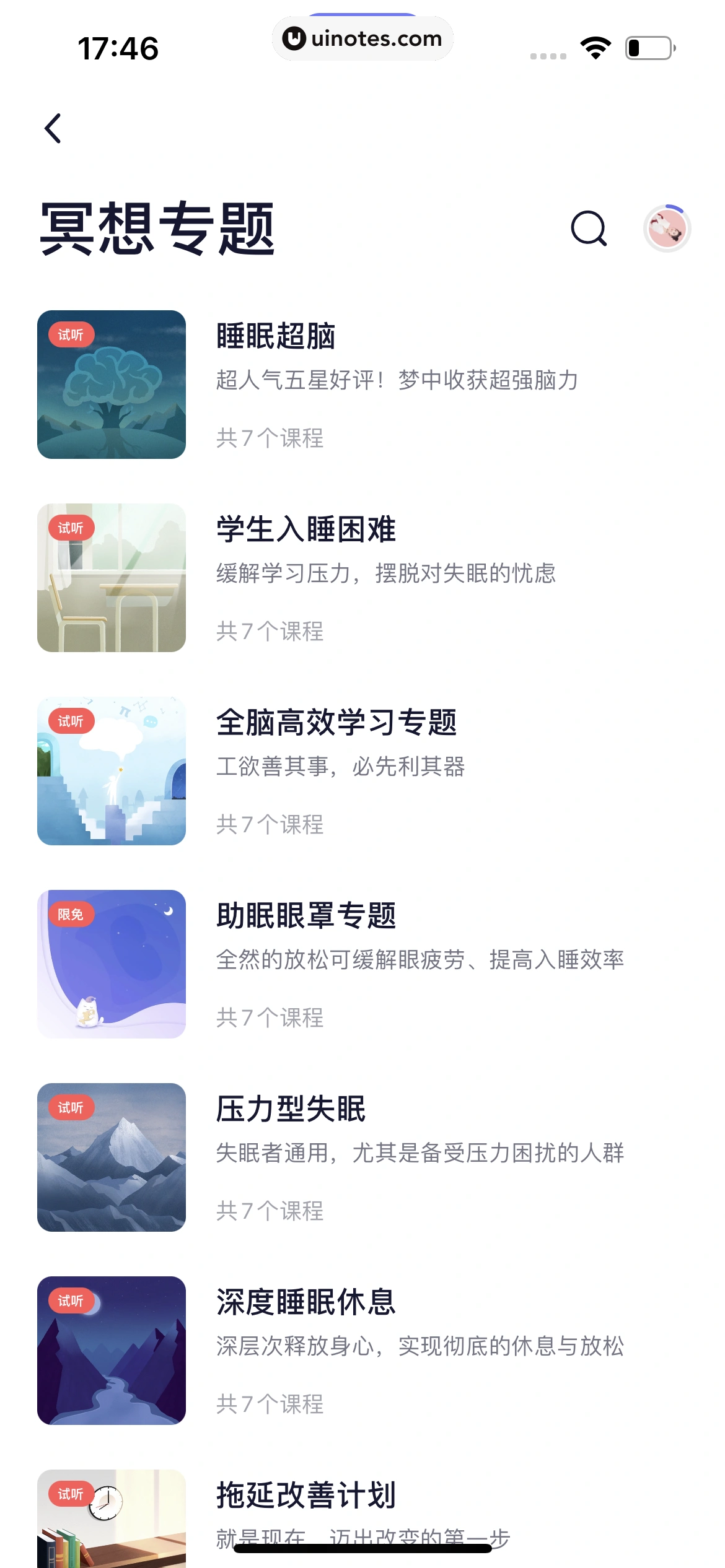Viewport: 725px width, 1568px height.
Task: Open the search icon
Action: (589, 229)
